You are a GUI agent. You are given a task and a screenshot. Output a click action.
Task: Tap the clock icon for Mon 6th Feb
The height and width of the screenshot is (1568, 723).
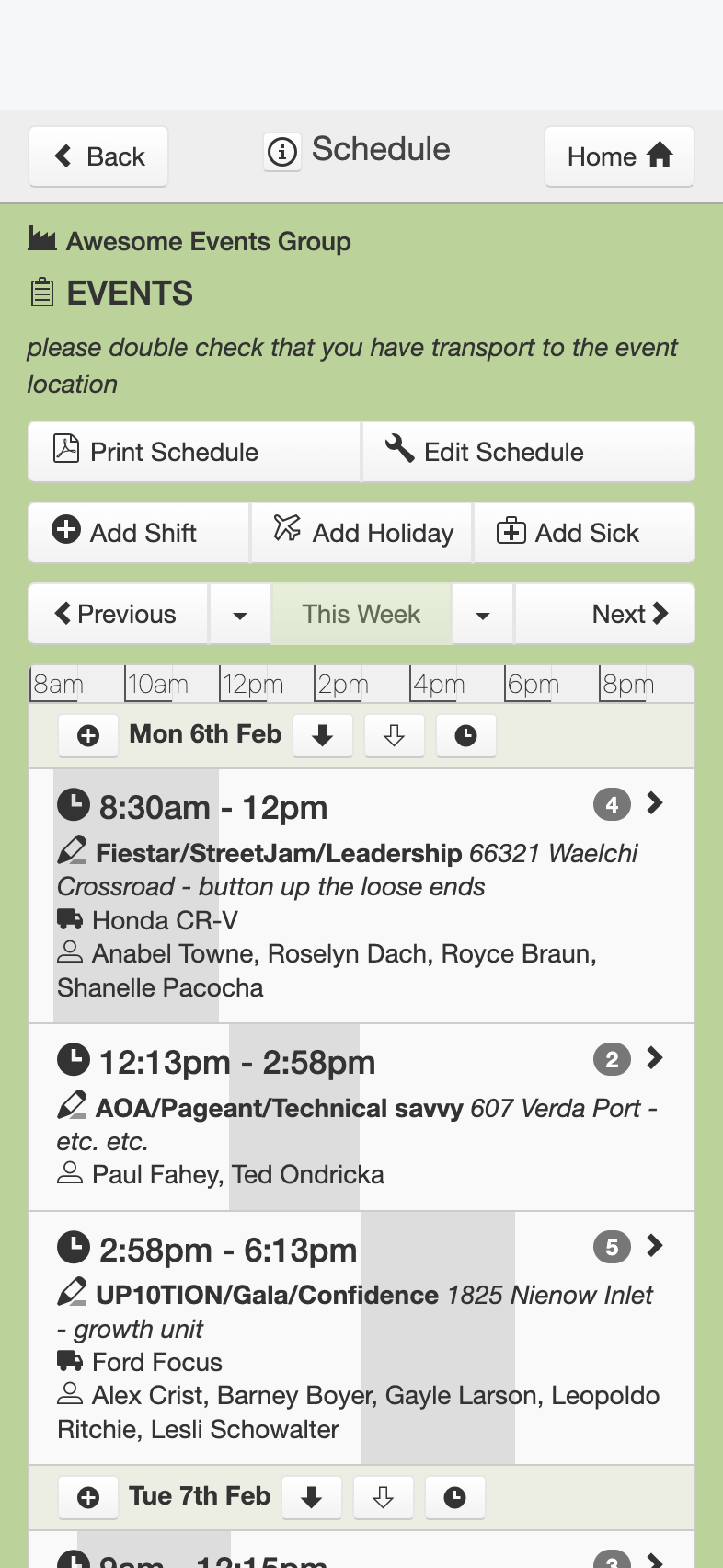(466, 735)
